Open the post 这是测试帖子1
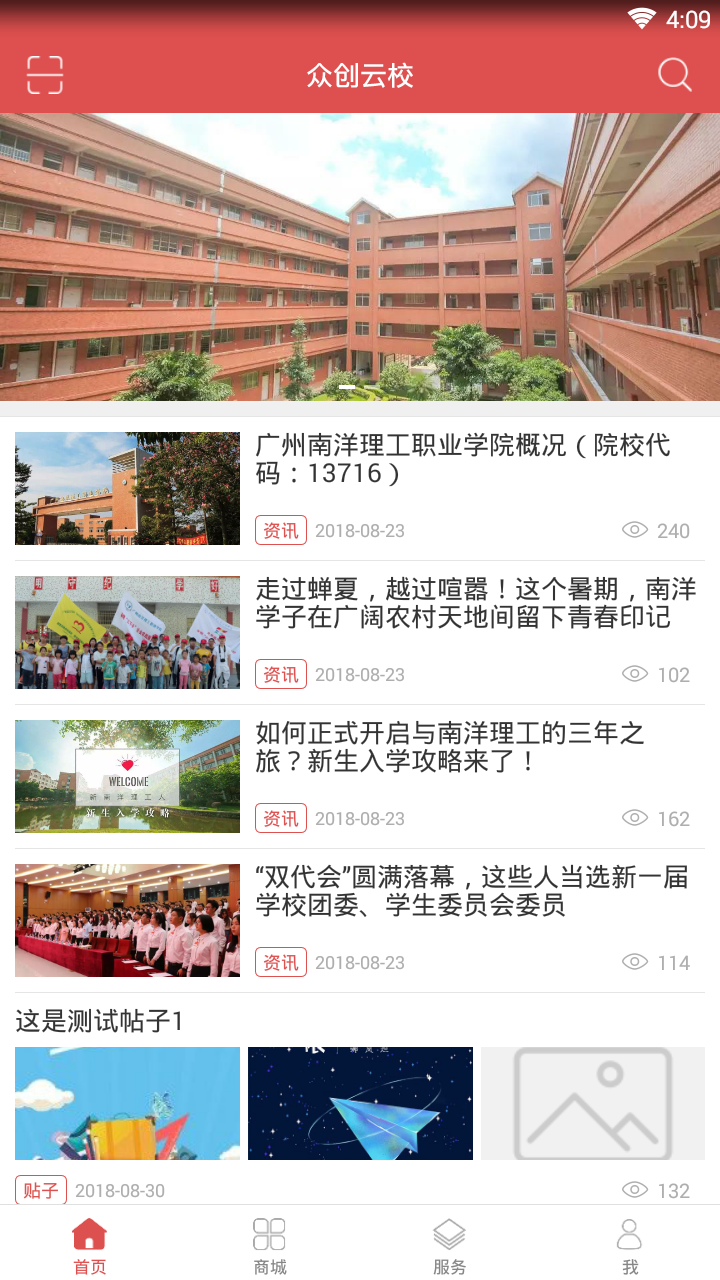Viewport: 720px width, 1280px height. click(x=100, y=1021)
